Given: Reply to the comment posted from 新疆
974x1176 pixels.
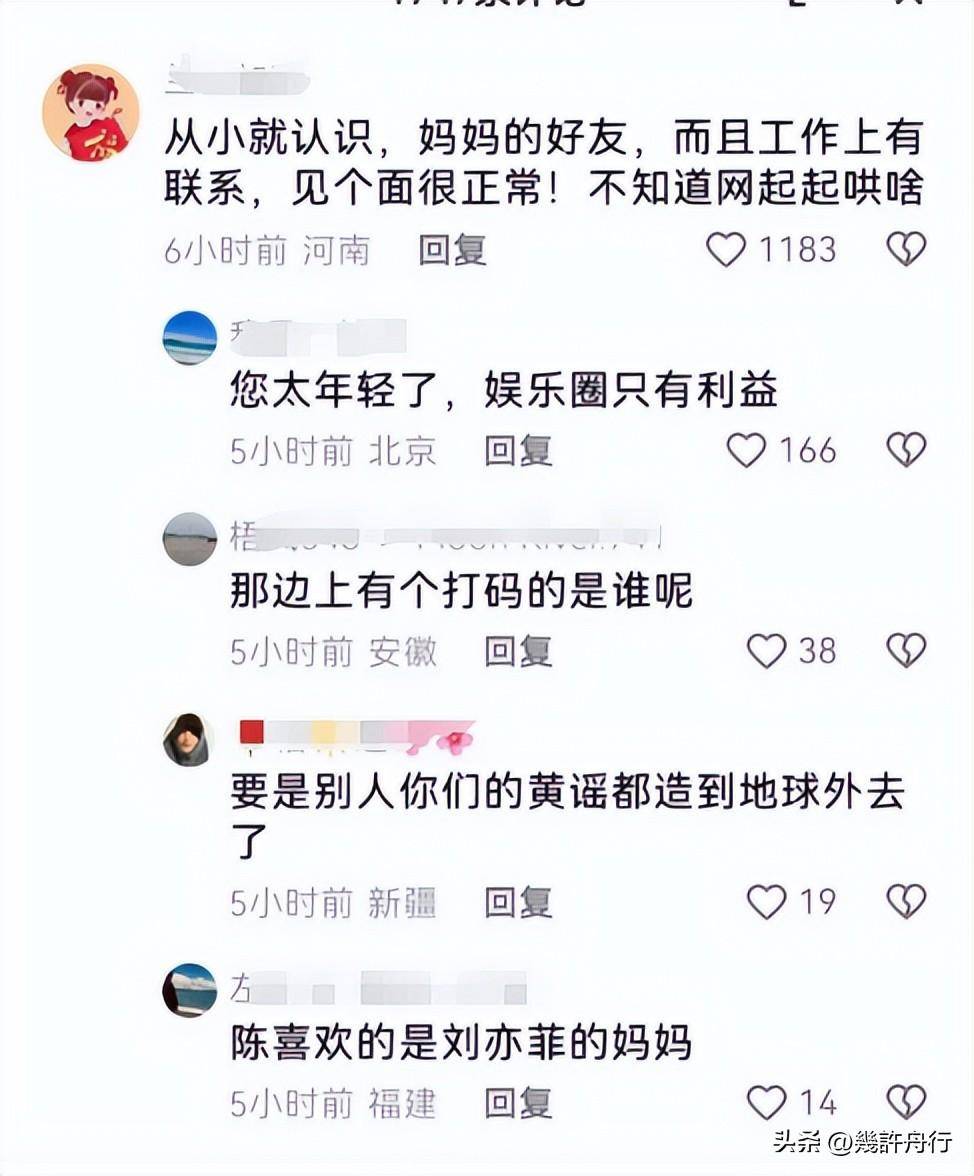Looking at the screenshot, I should pyautogui.click(x=518, y=904).
